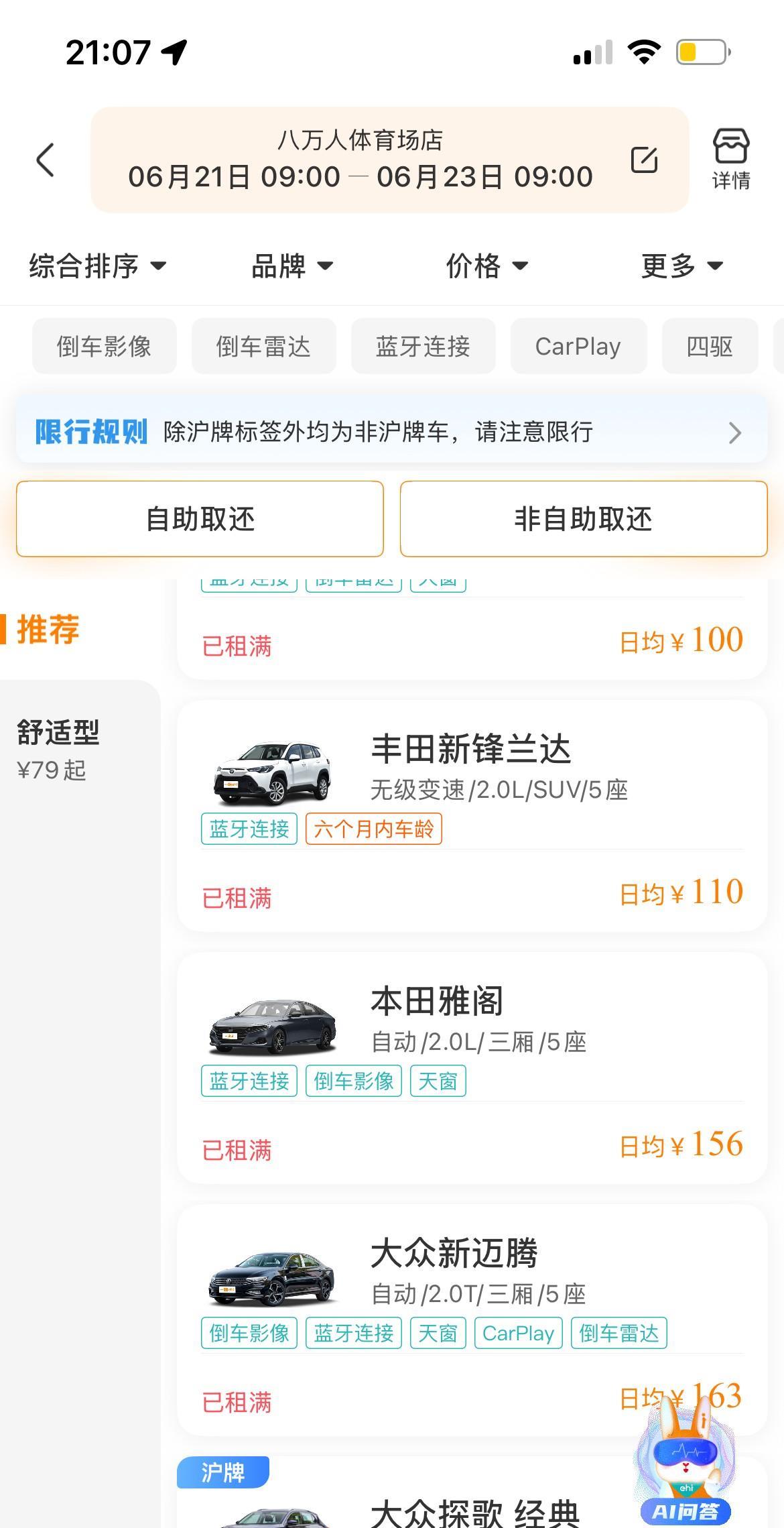Expand the 品牌 brand filter
The height and width of the screenshot is (1528, 784).
292,266
